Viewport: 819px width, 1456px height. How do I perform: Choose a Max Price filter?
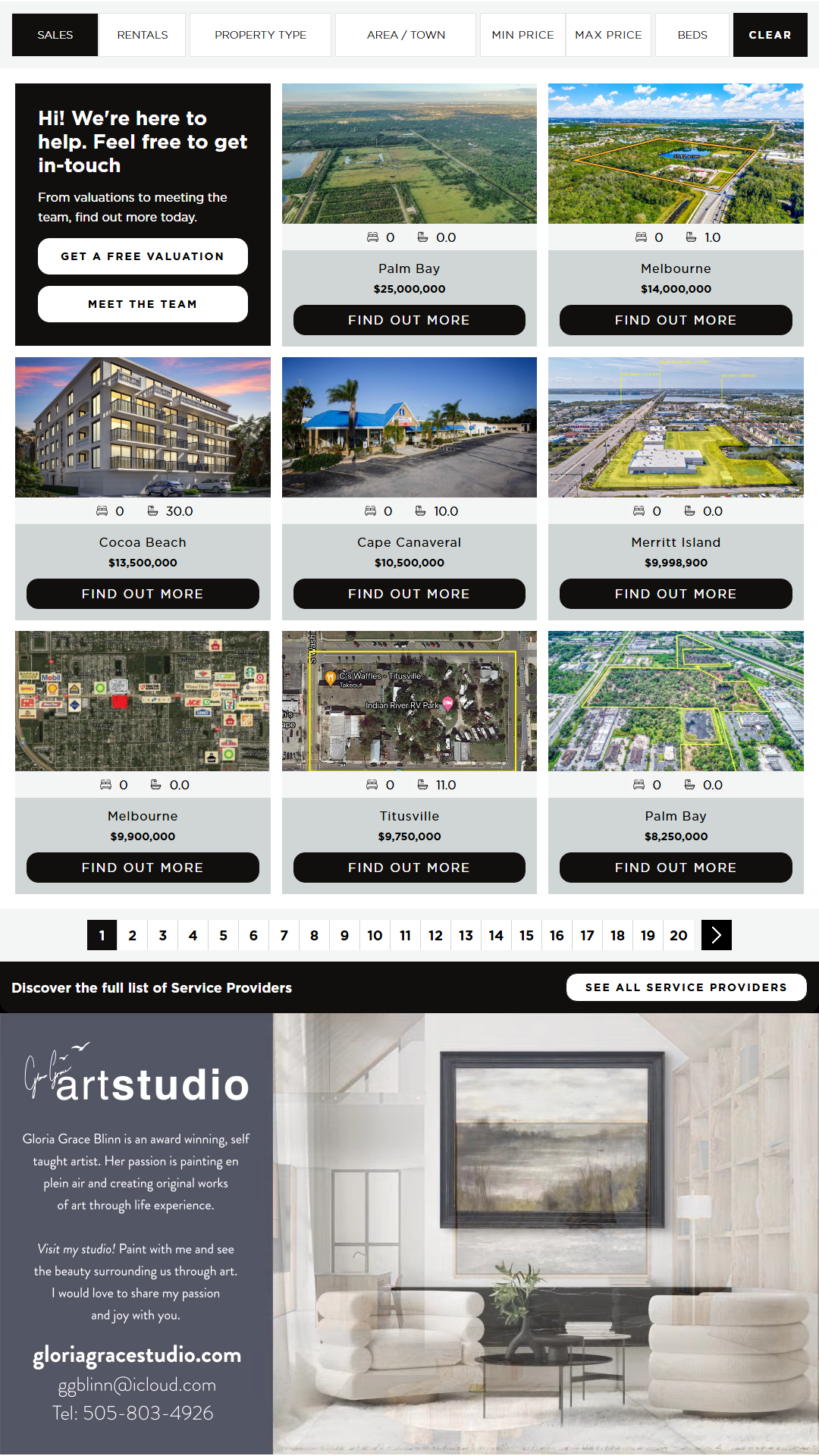pos(608,35)
